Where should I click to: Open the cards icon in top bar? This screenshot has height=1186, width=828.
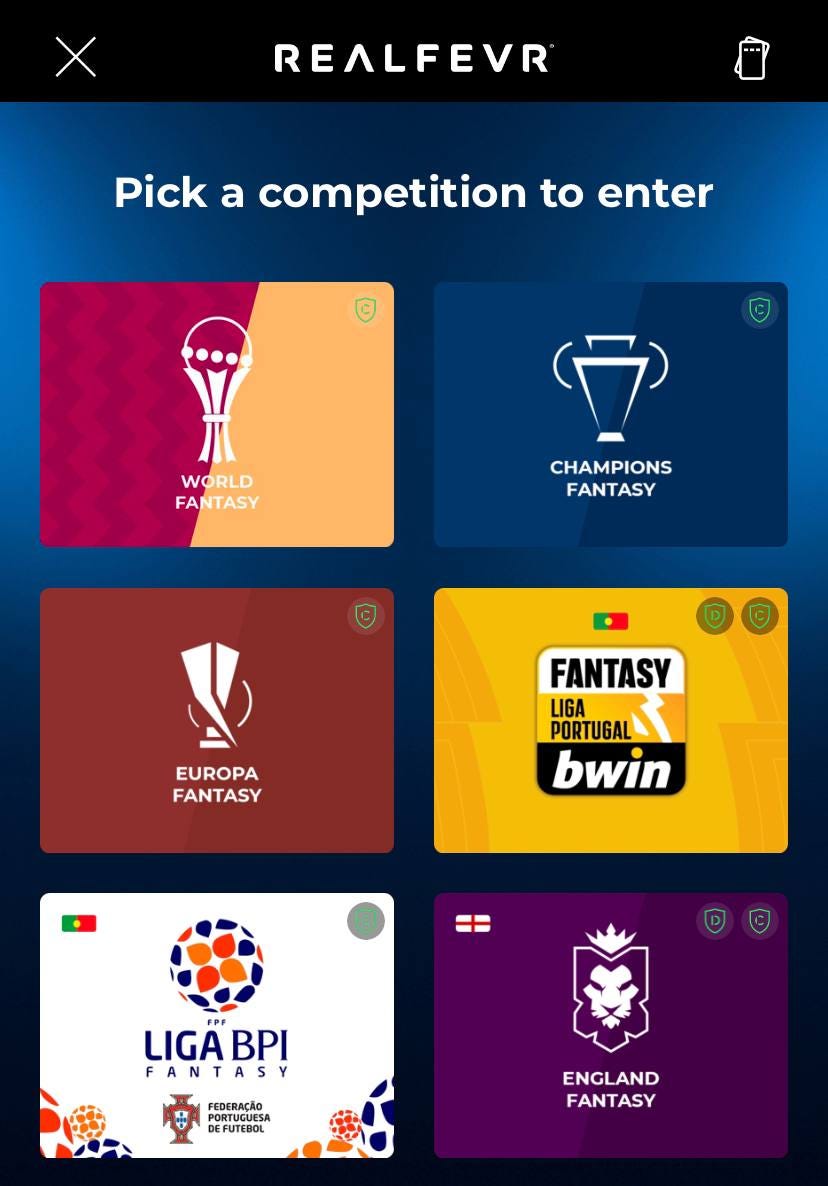pos(751,58)
